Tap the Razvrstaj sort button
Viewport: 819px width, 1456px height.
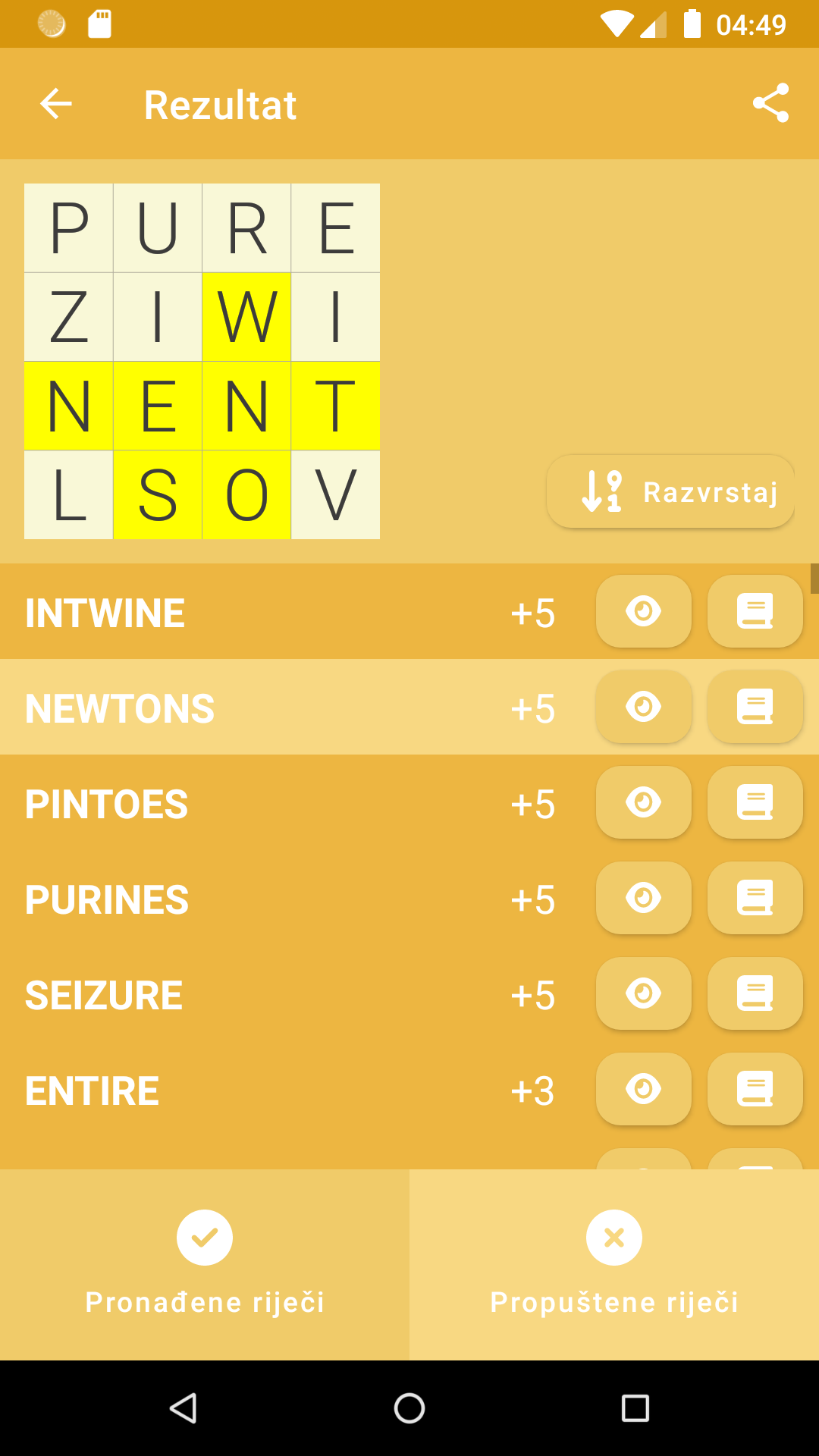click(x=670, y=492)
